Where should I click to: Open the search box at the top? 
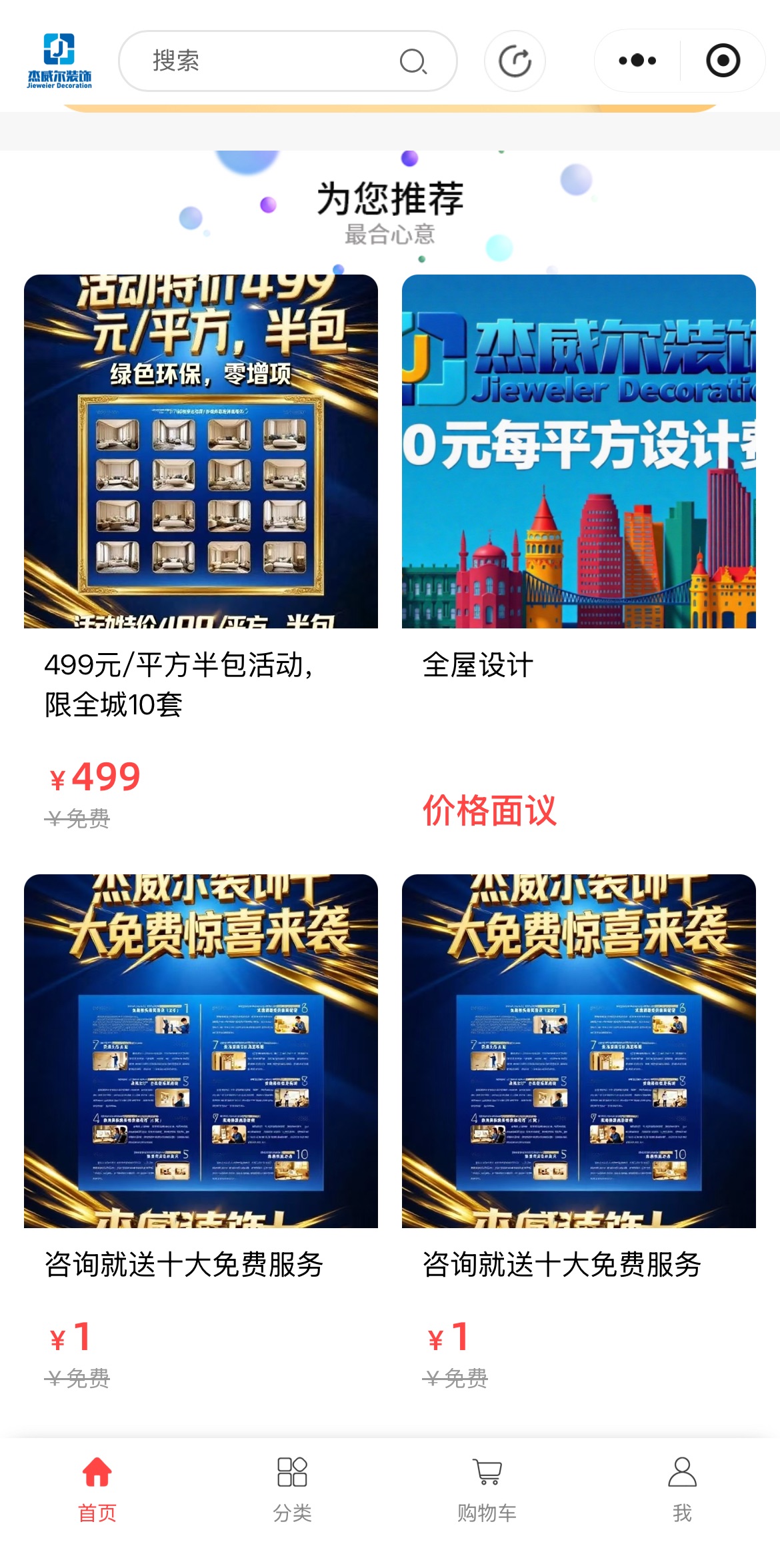[x=267, y=61]
